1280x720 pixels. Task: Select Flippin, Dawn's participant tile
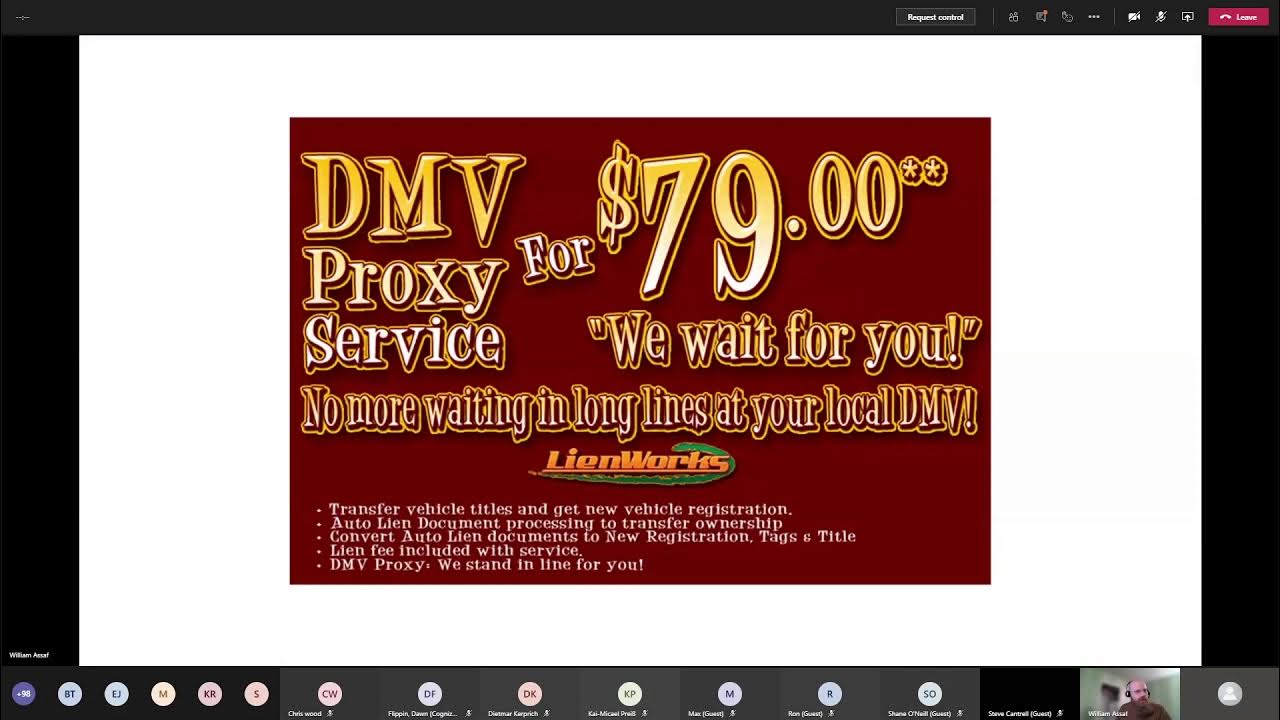click(x=429, y=694)
